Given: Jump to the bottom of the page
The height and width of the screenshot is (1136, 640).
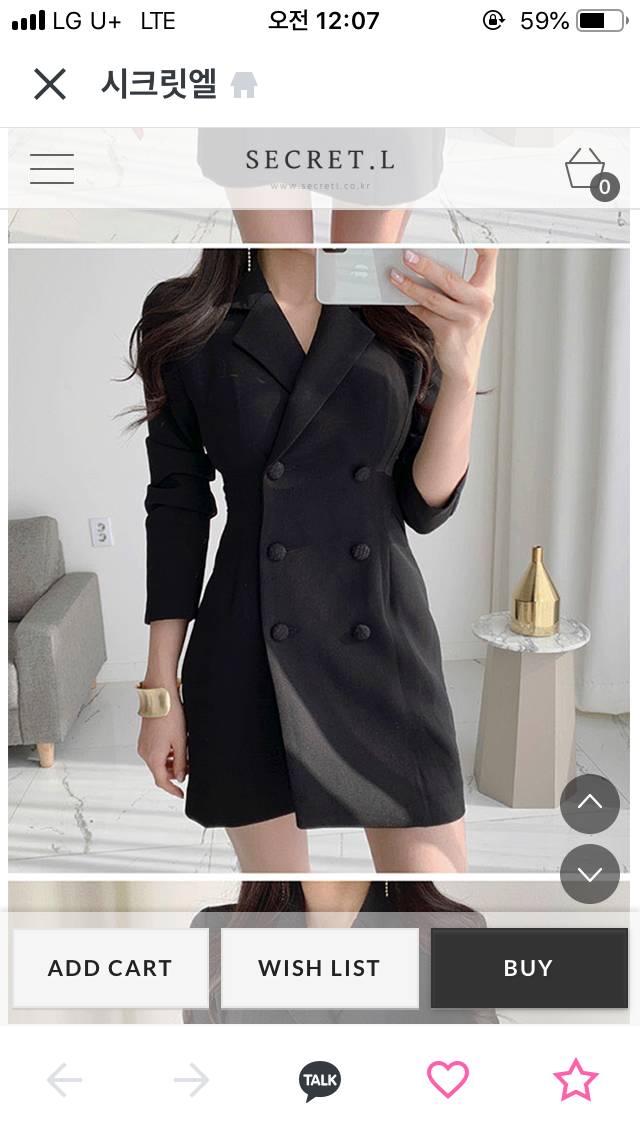Looking at the screenshot, I should click(x=589, y=874).
